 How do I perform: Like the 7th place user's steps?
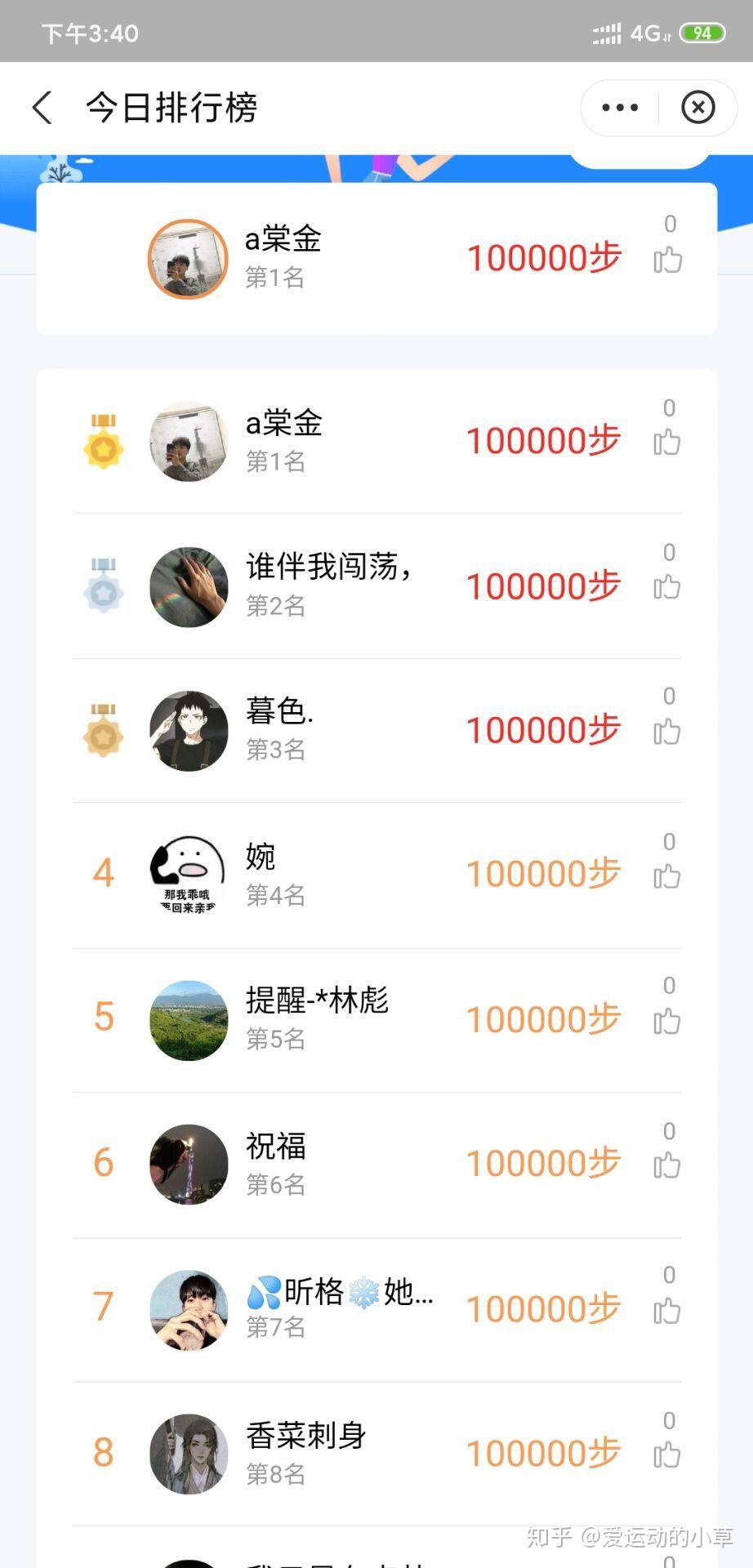(667, 1311)
